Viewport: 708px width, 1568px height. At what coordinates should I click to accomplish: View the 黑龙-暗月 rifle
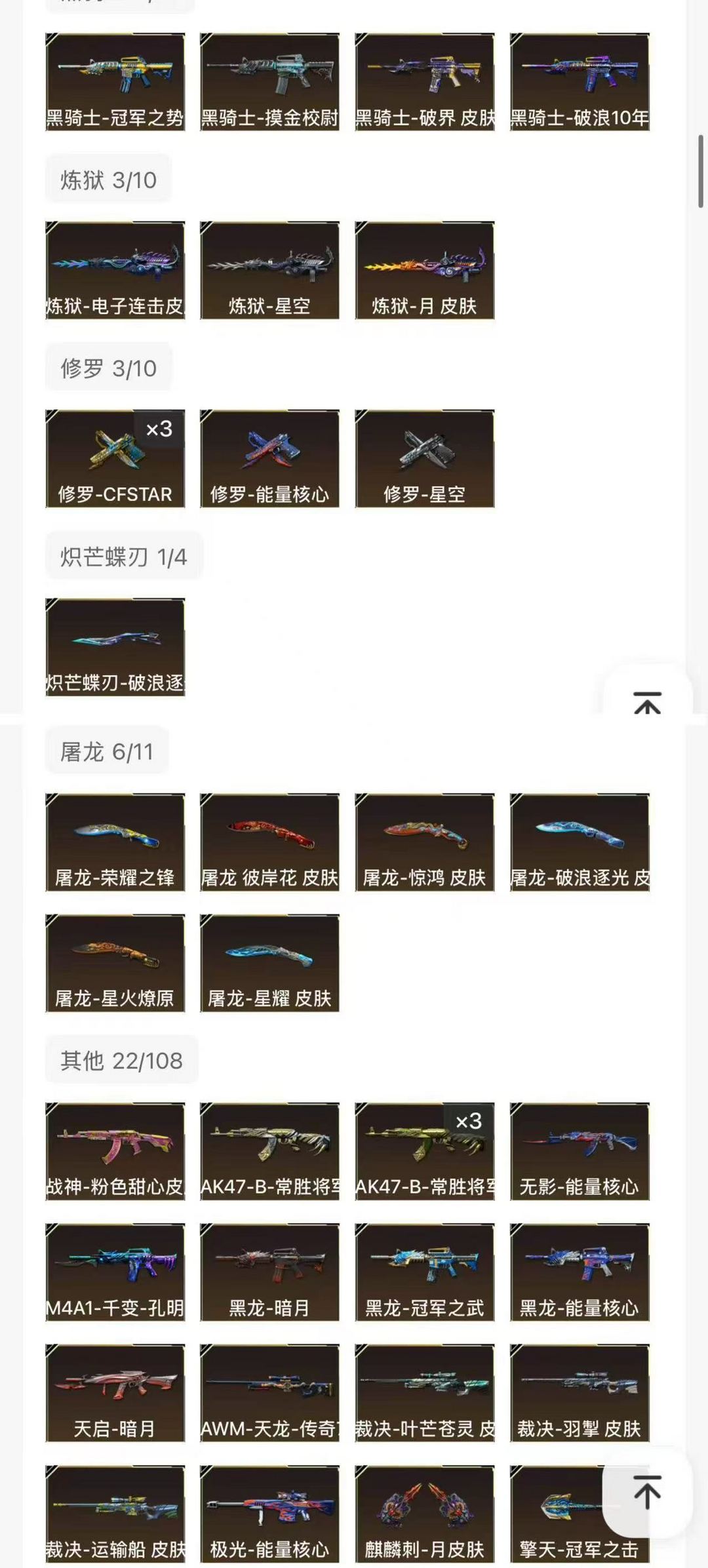(x=269, y=1272)
